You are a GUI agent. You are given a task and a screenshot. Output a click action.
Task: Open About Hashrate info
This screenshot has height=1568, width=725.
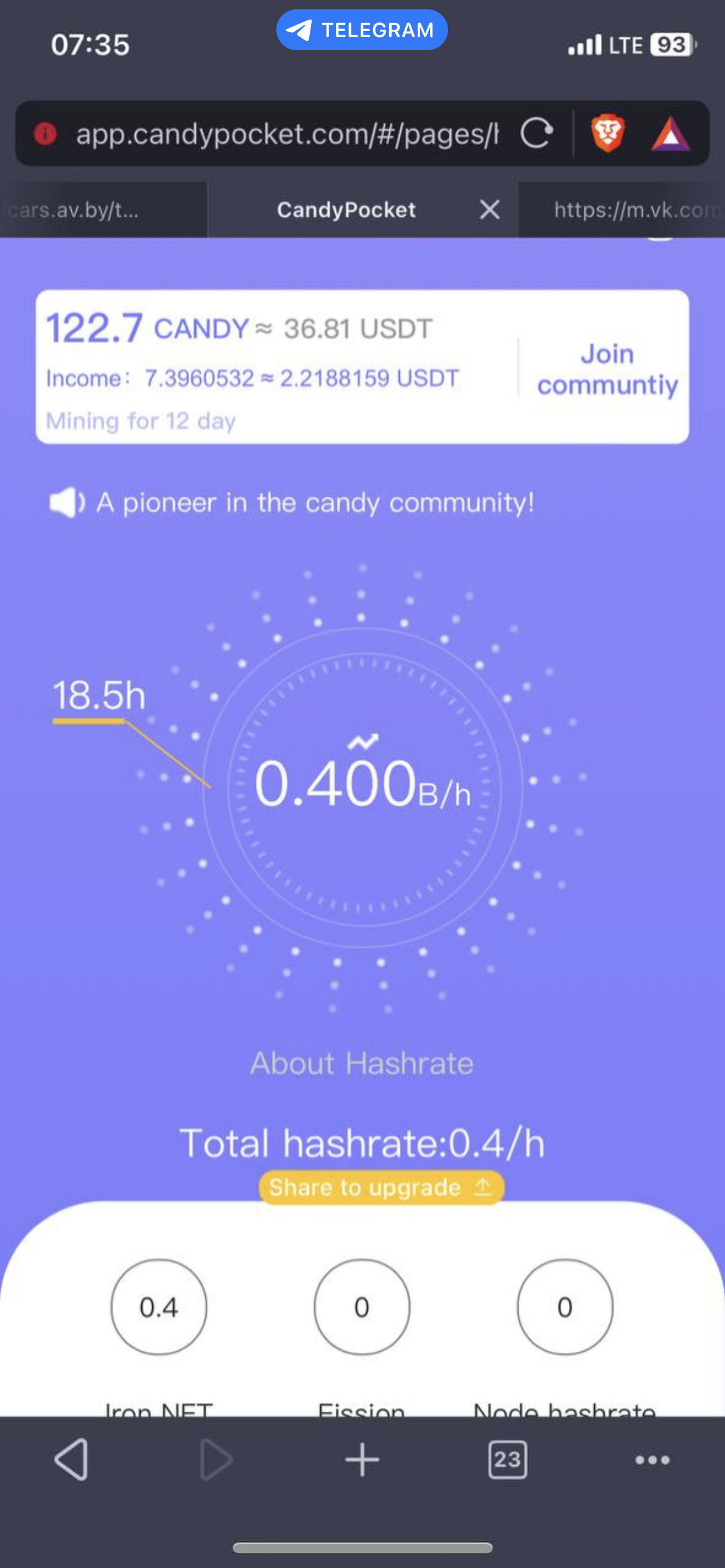(x=362, y=1064)
